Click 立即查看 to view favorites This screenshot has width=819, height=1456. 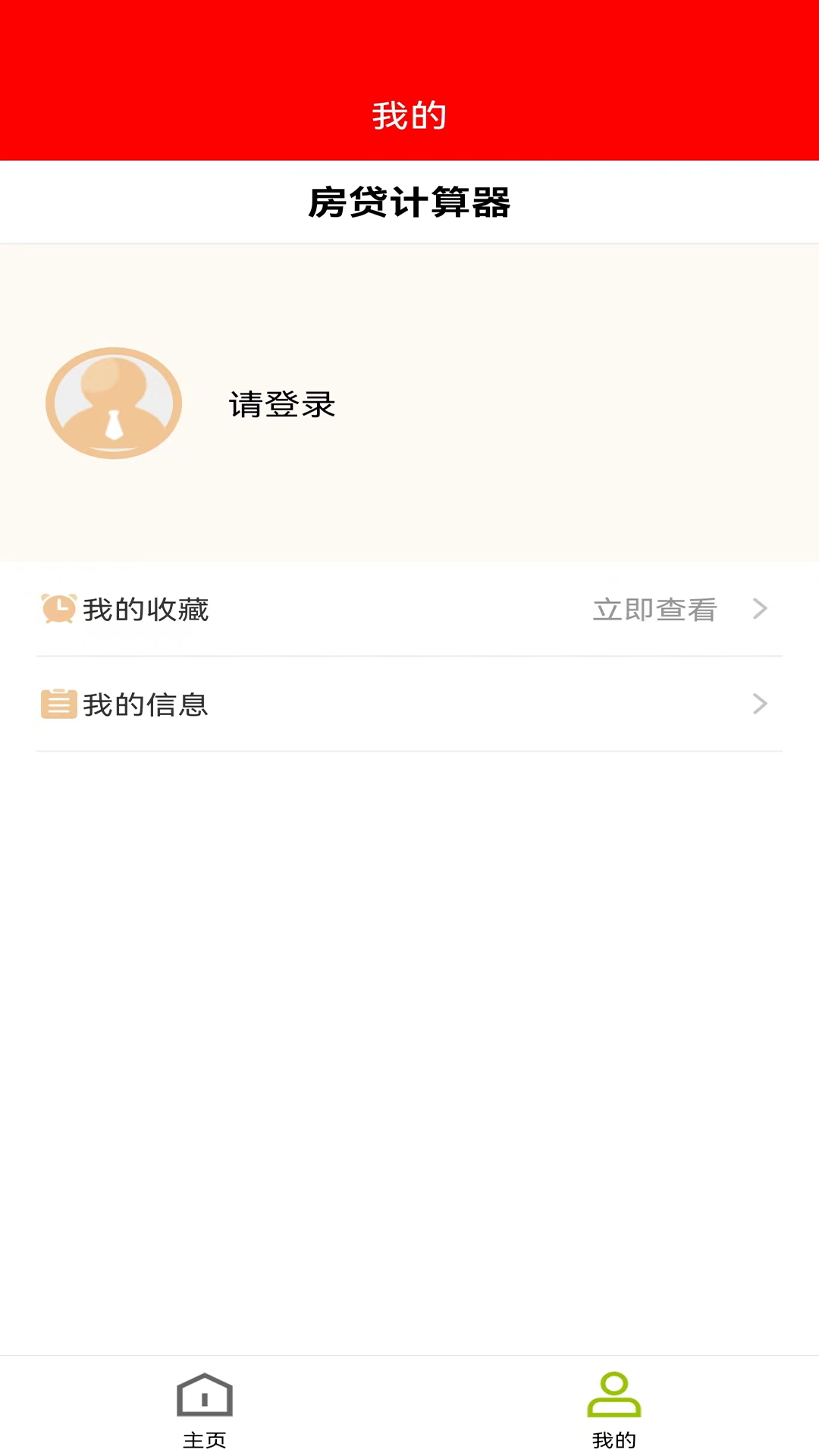pyautogui.click(x=654, y=609)
